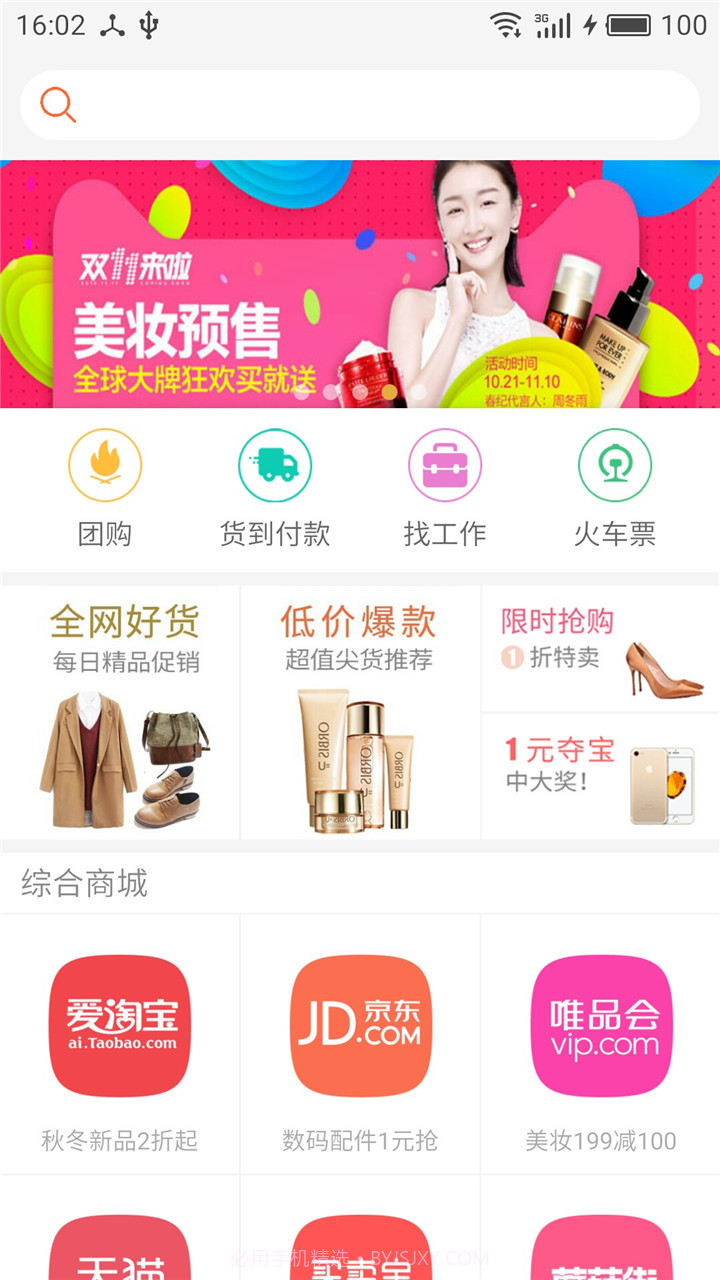Select the 货到付款 cash-on-delivery icon
This screenshot has height=1280, width=720.
[275, 465]
